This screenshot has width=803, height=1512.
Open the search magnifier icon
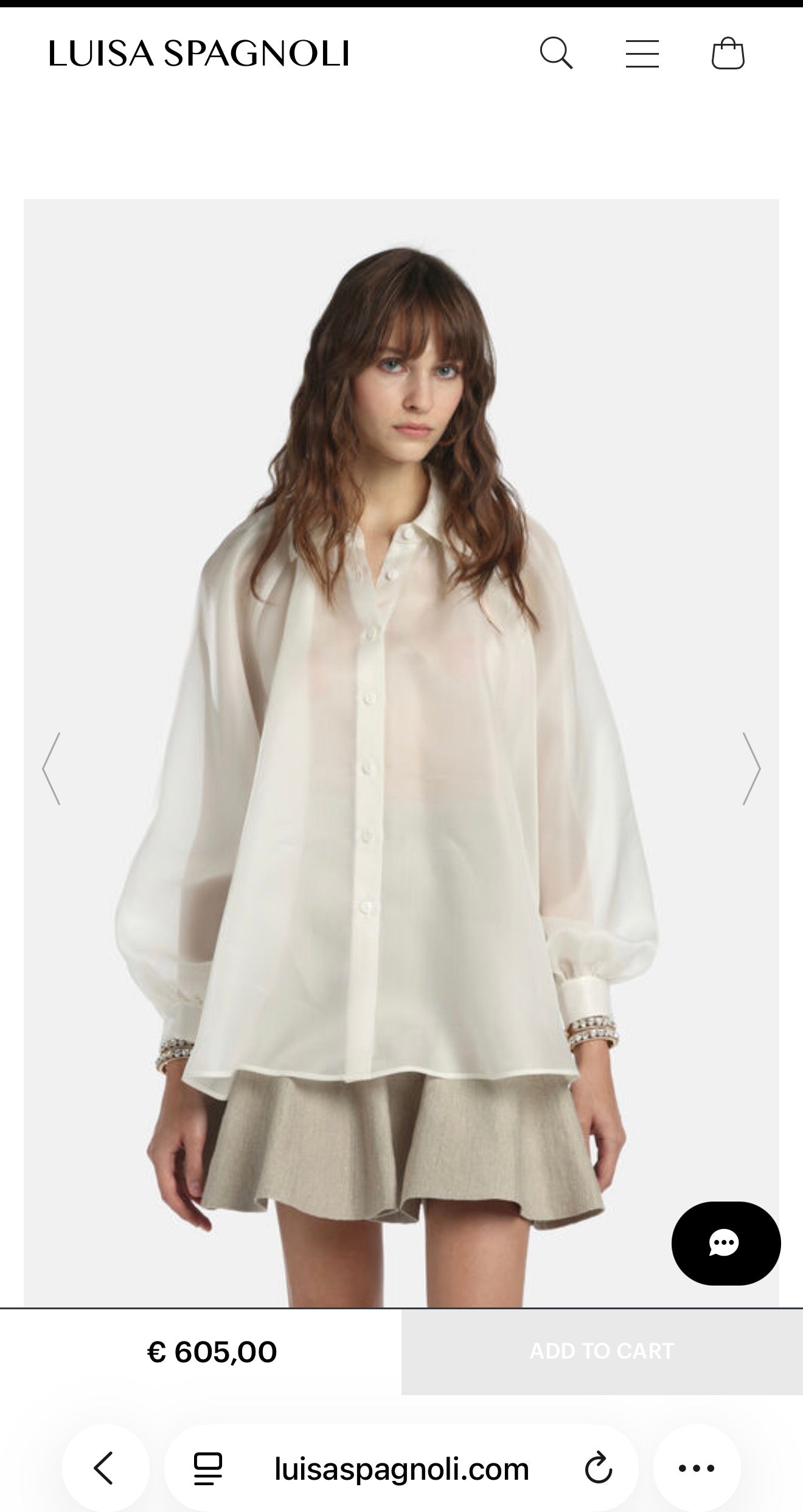556,53
